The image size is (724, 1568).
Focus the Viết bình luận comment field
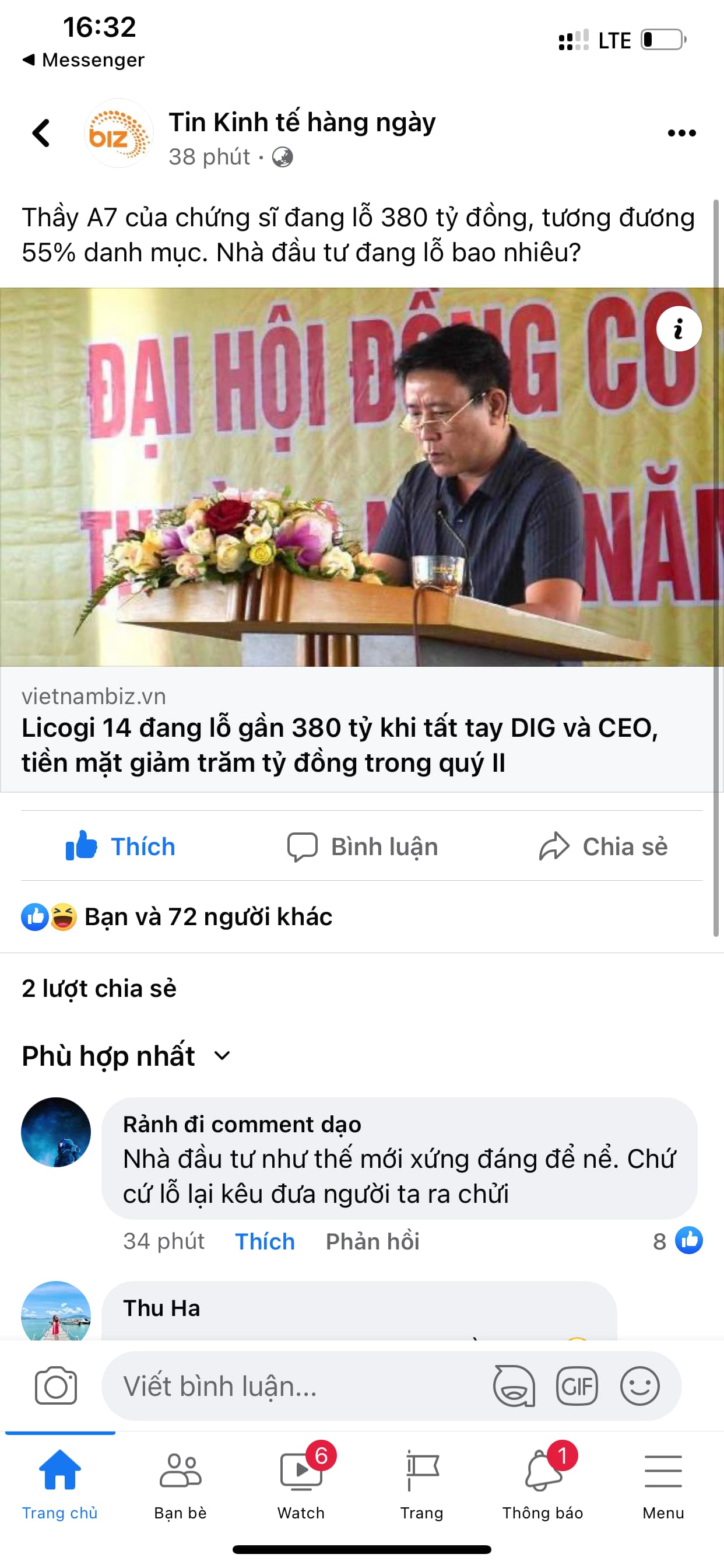coord(292,1386)
